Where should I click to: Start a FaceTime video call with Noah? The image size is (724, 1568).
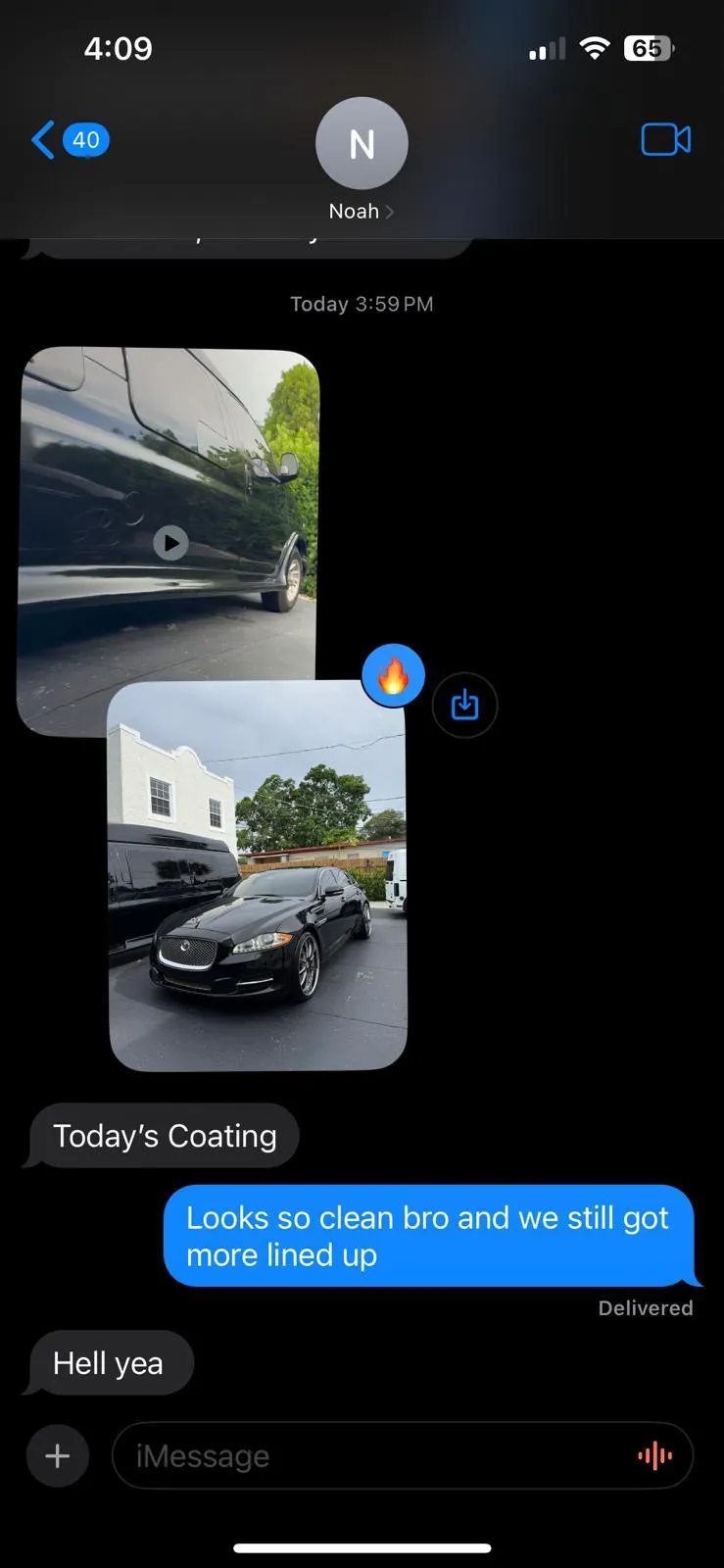point(665,140)
